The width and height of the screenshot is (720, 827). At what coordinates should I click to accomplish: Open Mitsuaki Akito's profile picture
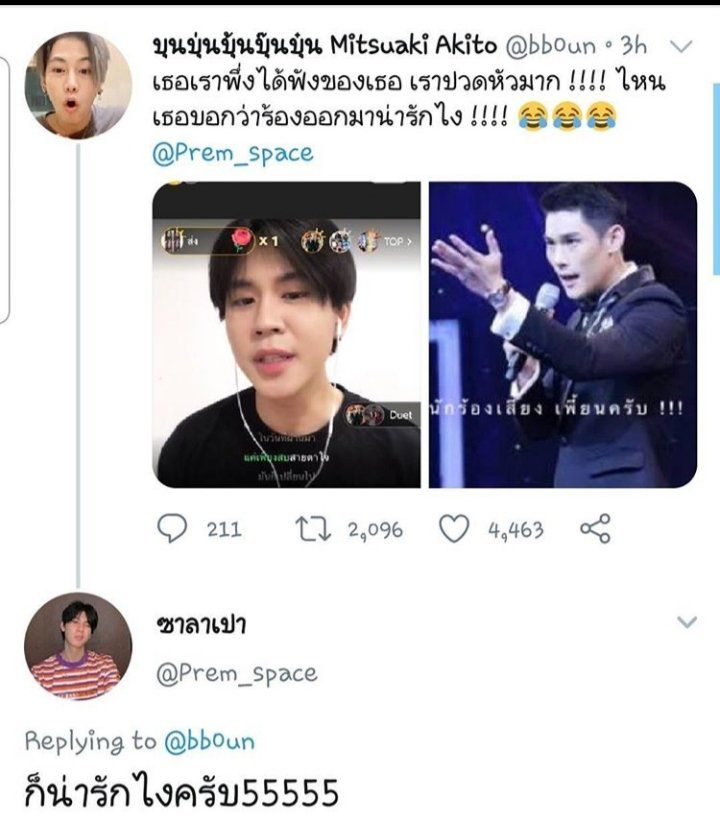coord(78,84)
